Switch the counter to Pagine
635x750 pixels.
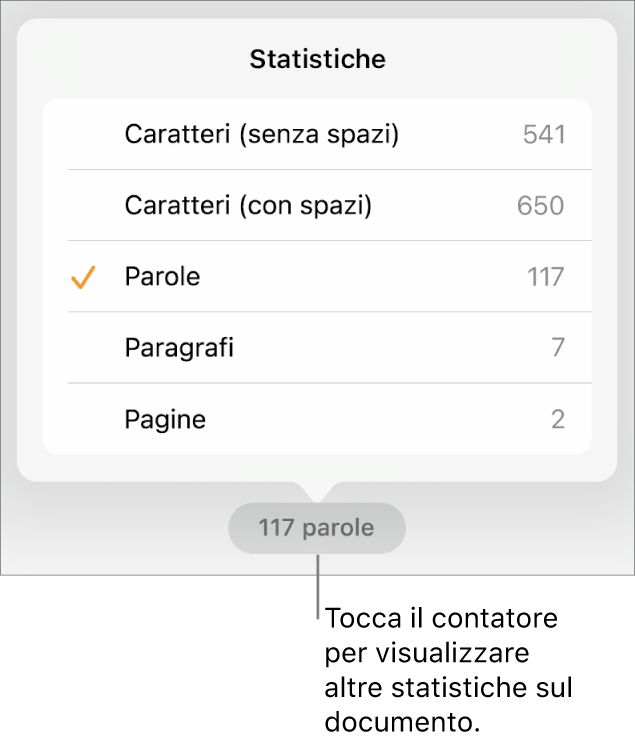pyautogui.click(x=317, y=419)
